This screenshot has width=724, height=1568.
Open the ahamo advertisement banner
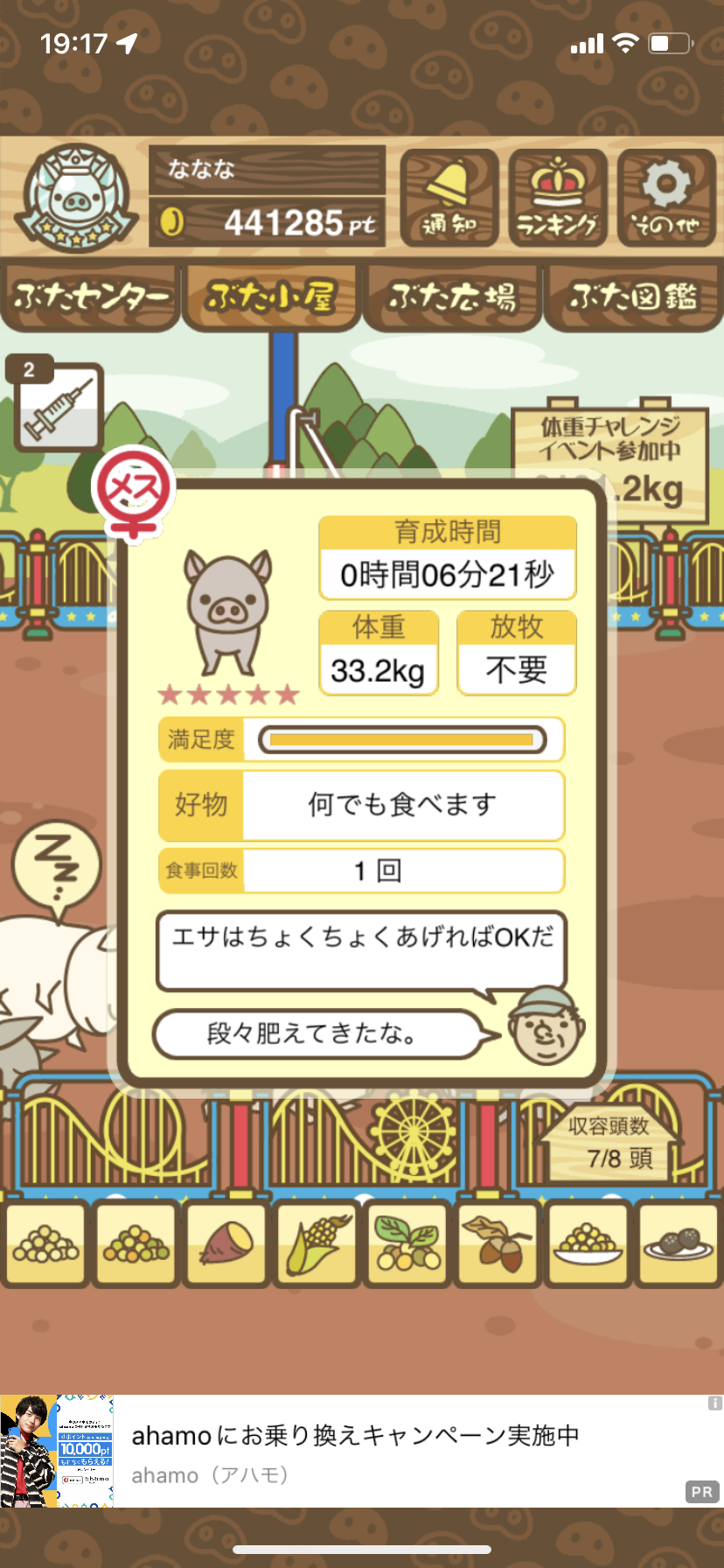click(x=362, y=1451)
